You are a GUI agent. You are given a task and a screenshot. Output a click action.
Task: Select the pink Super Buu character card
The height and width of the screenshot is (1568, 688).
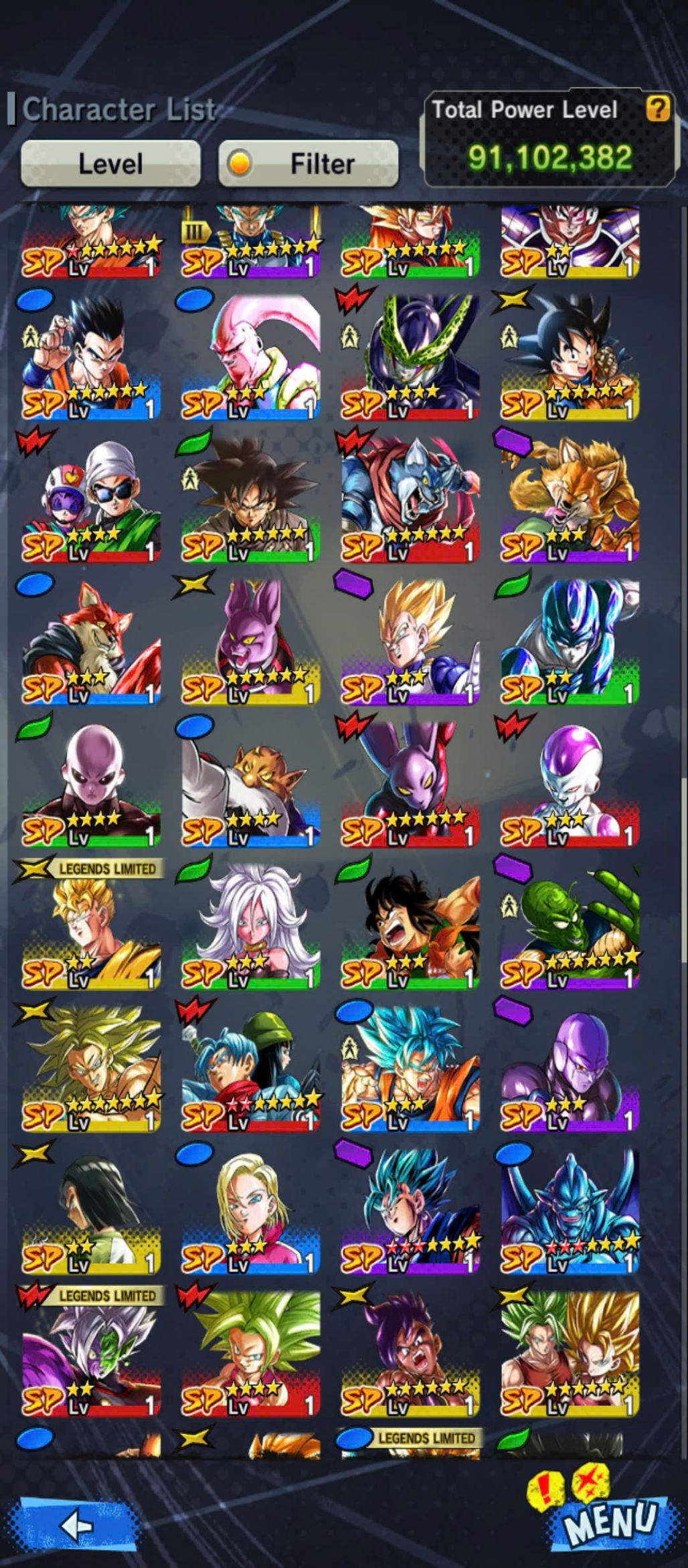(250, 358)
